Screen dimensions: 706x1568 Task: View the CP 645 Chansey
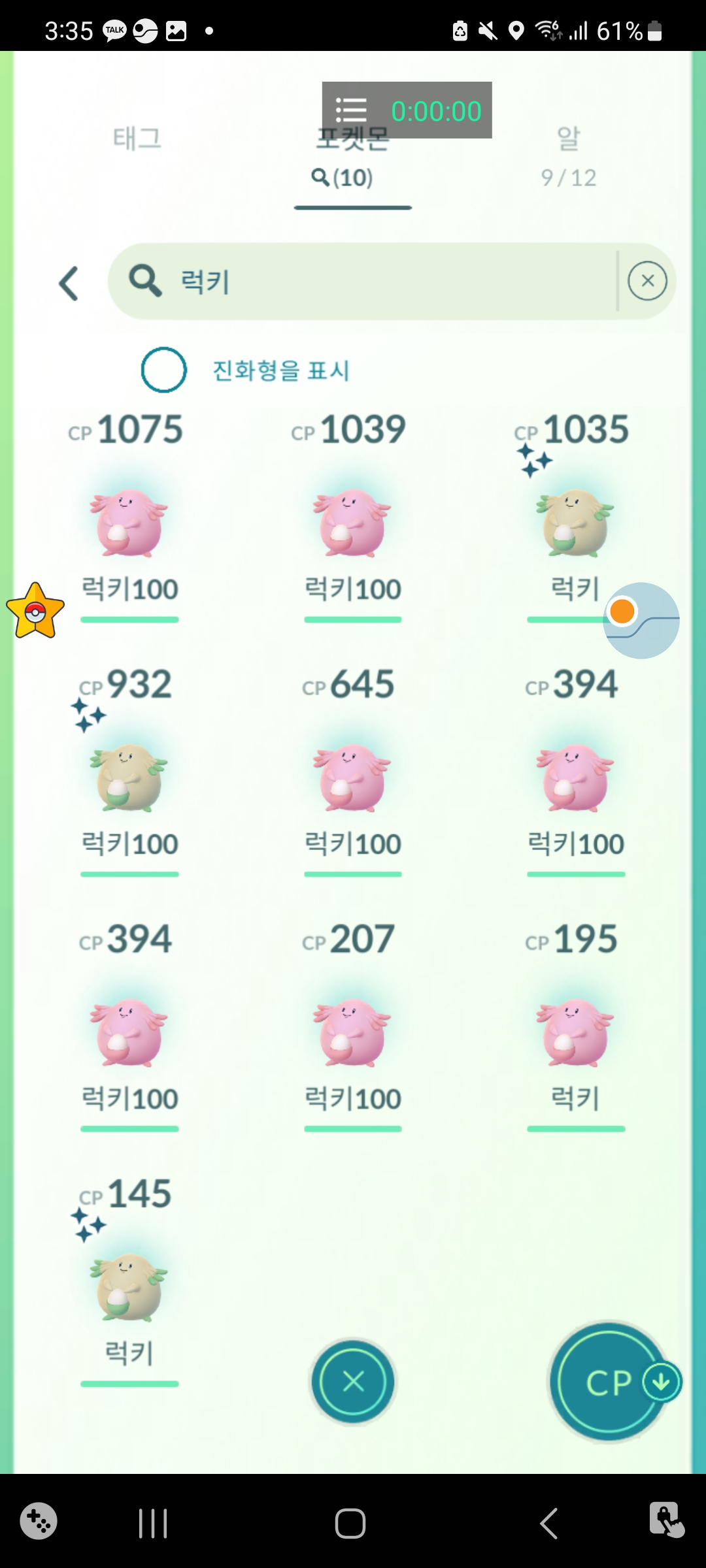(x=352, y=777)
